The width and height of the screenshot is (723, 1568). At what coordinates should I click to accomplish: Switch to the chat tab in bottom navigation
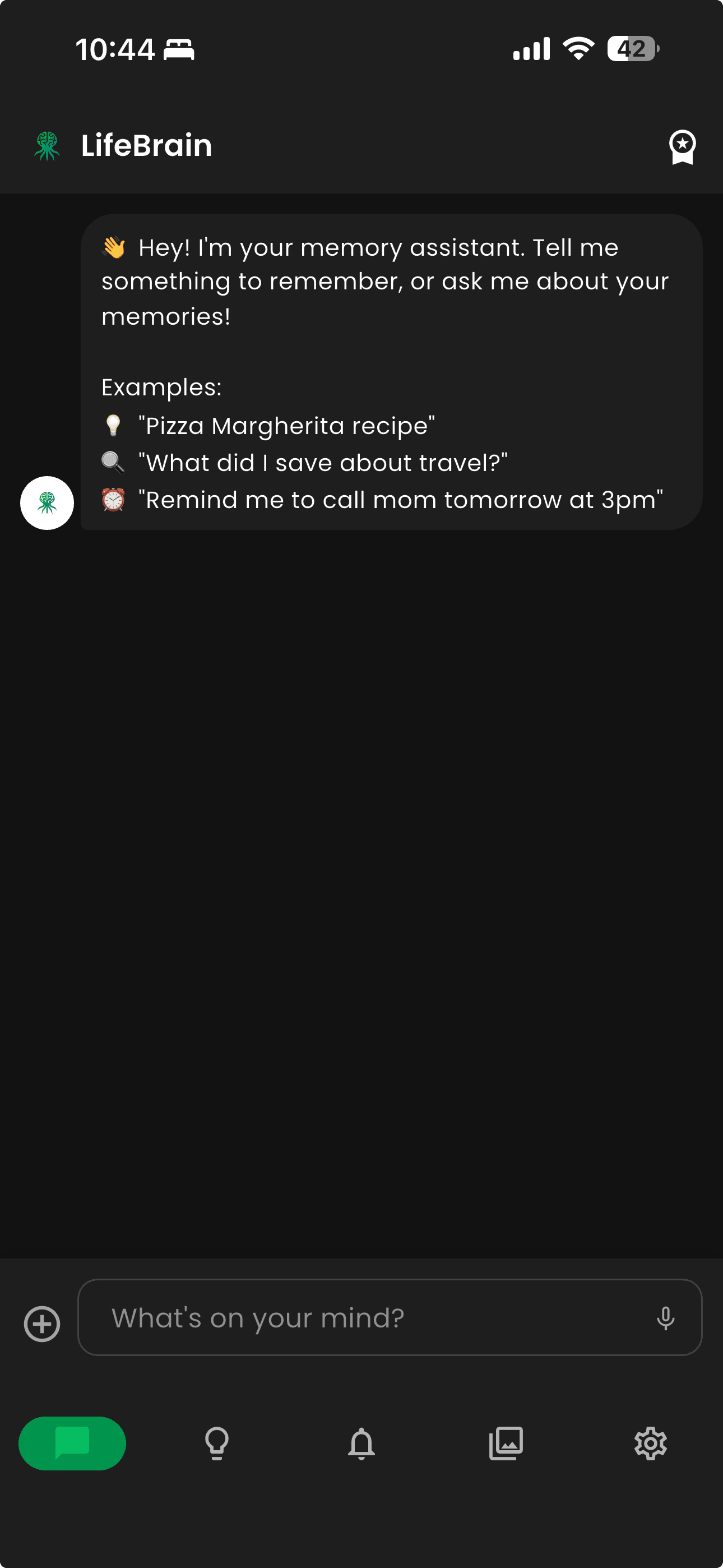coord(71,1442)
